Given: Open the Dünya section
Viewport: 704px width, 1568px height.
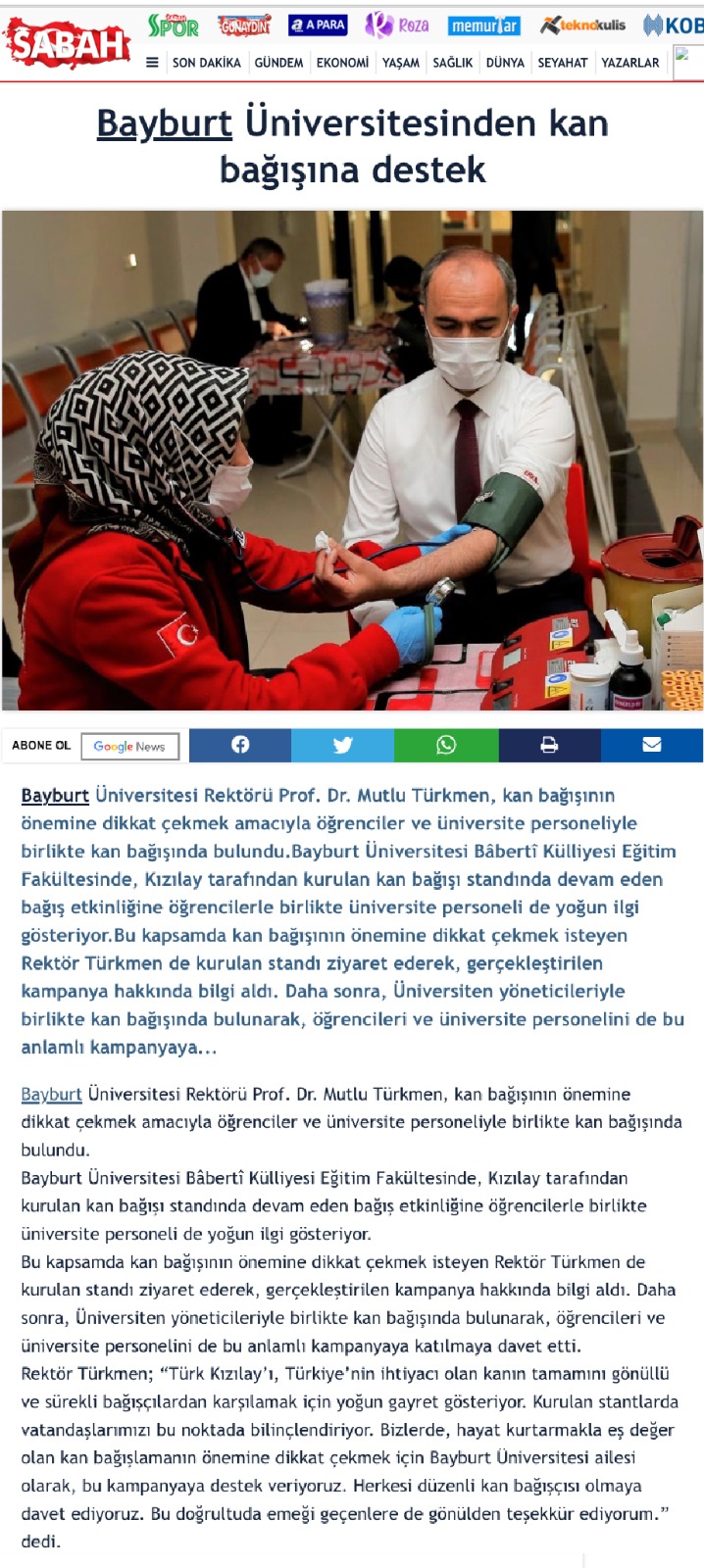Looking at the screenshot, I should 505,62.
